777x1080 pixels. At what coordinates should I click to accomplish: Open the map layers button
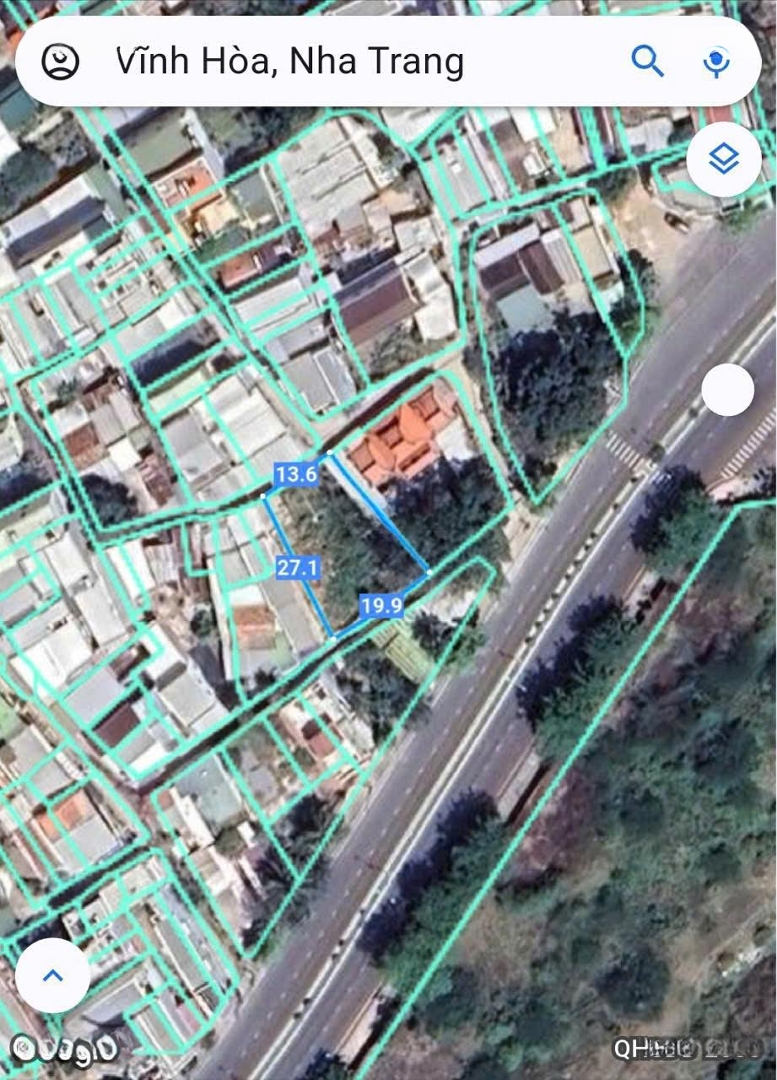pyautogui.click(x=723, y=158)
